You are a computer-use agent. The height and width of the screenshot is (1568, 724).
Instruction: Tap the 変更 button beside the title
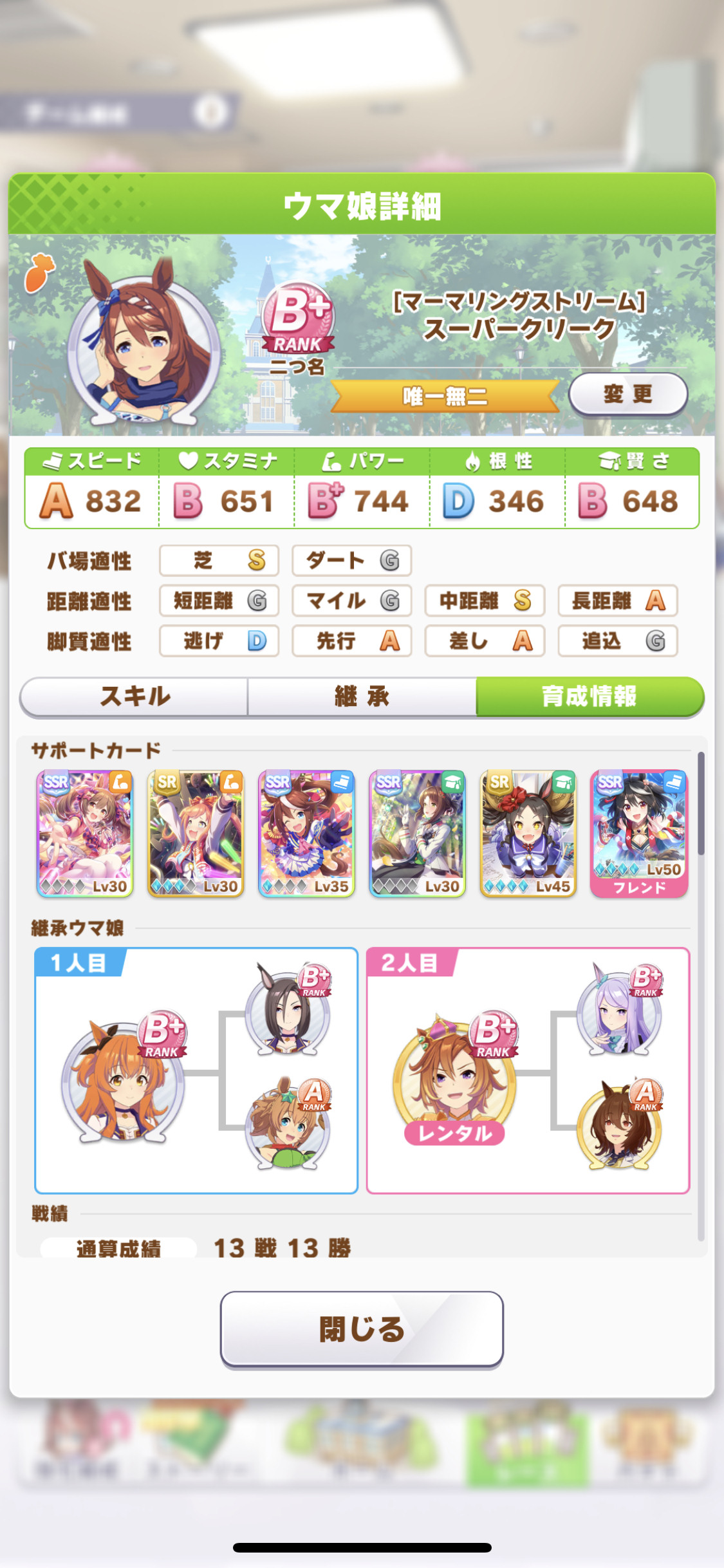point(628,394)
